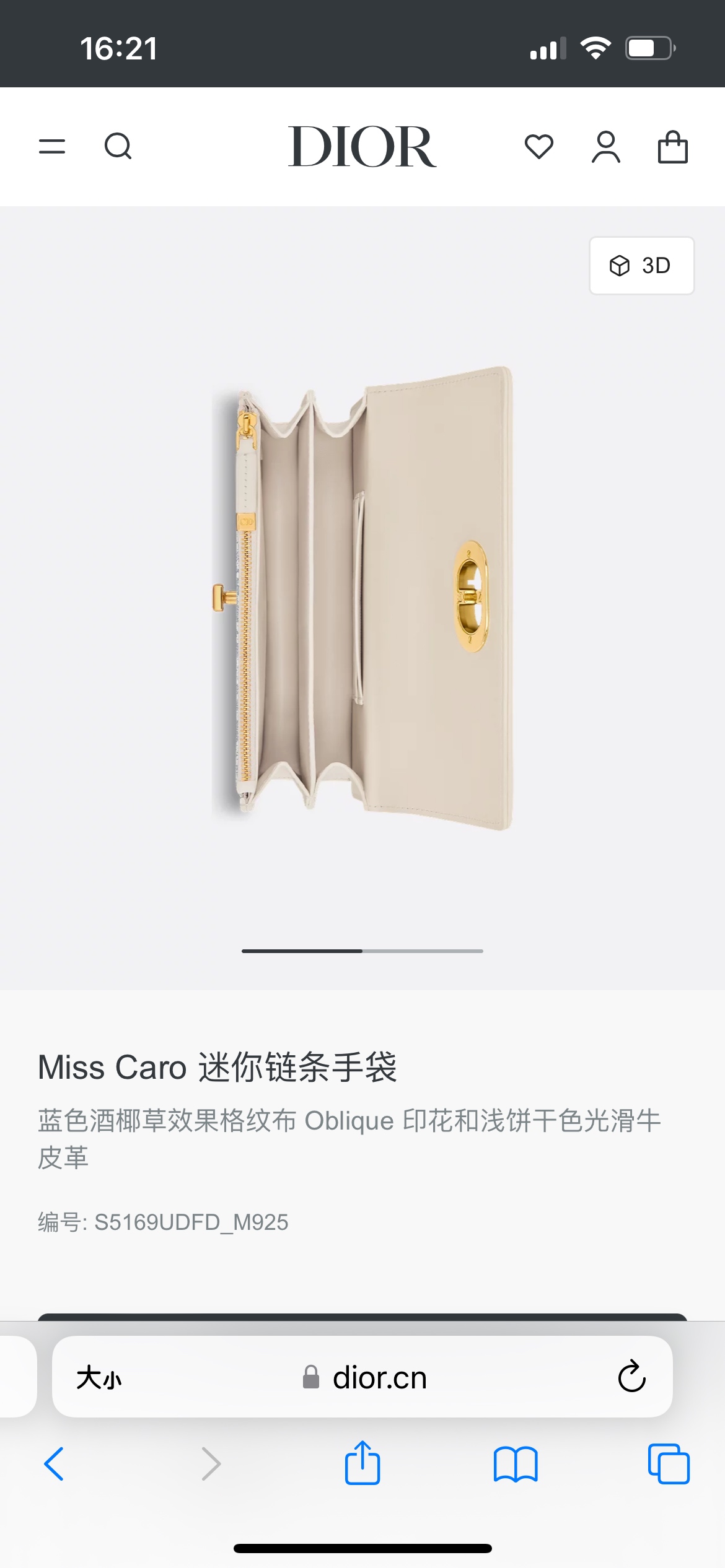Open the wishlist heart icon
This screenshot has height=1568, width=725.
click(539, 147)
